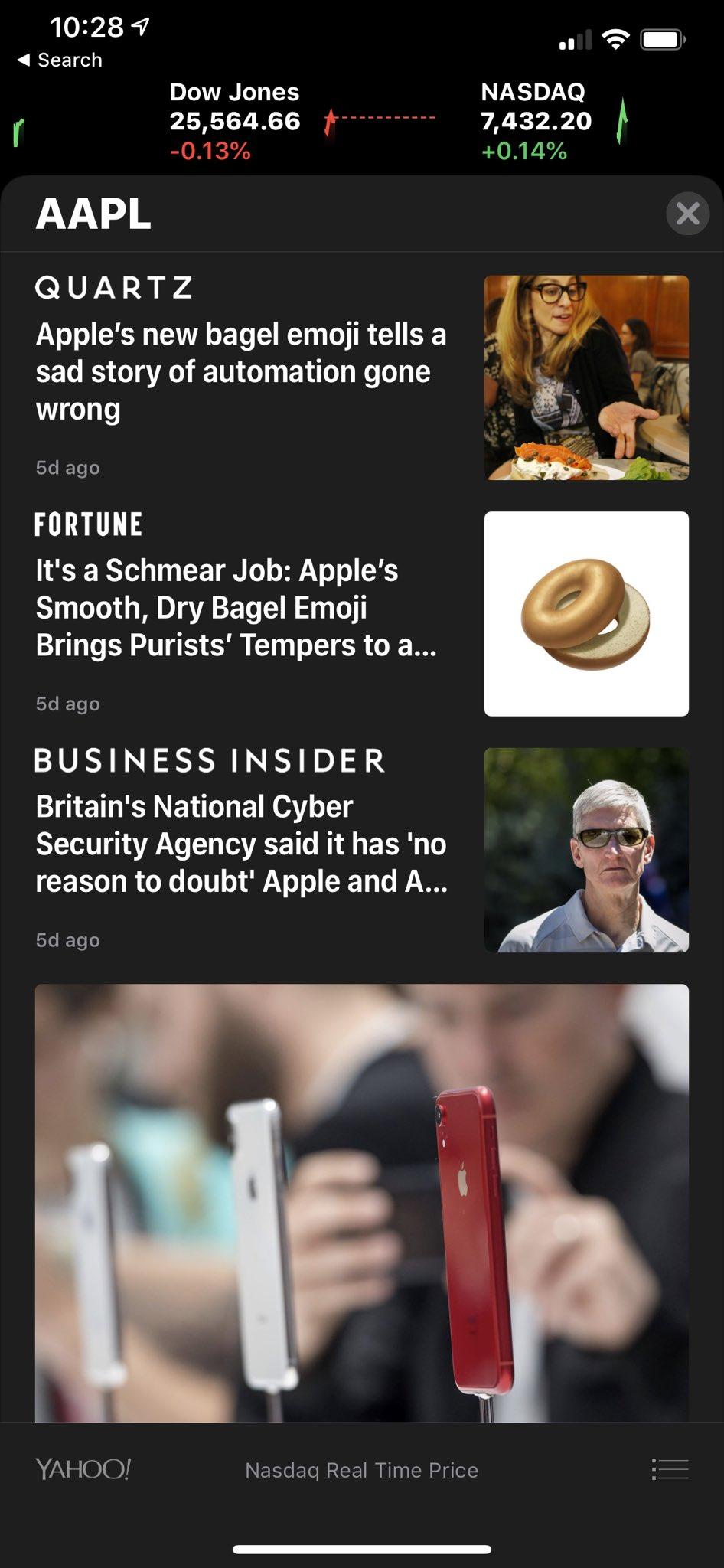Open the Quartz bagel emoji article

coord(241,371)
